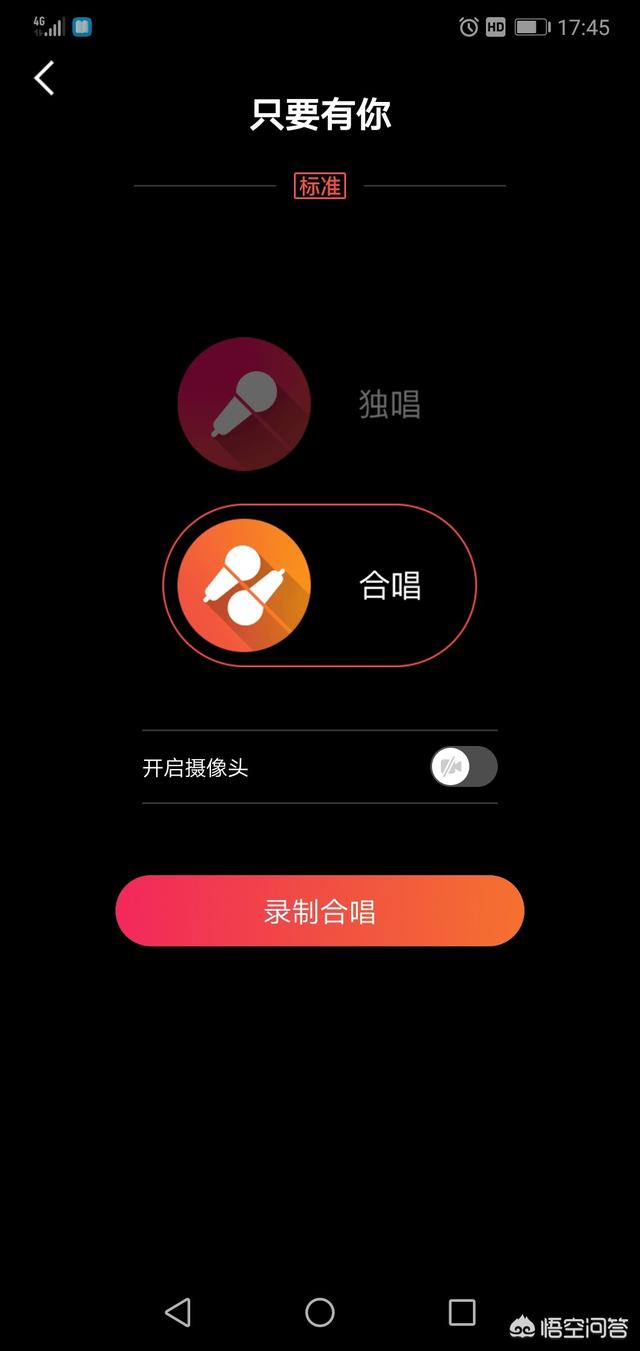This screenshot has width=640, height=1351.
Task: Open recent apps from navigation bar
Action: click(462, 1312)
